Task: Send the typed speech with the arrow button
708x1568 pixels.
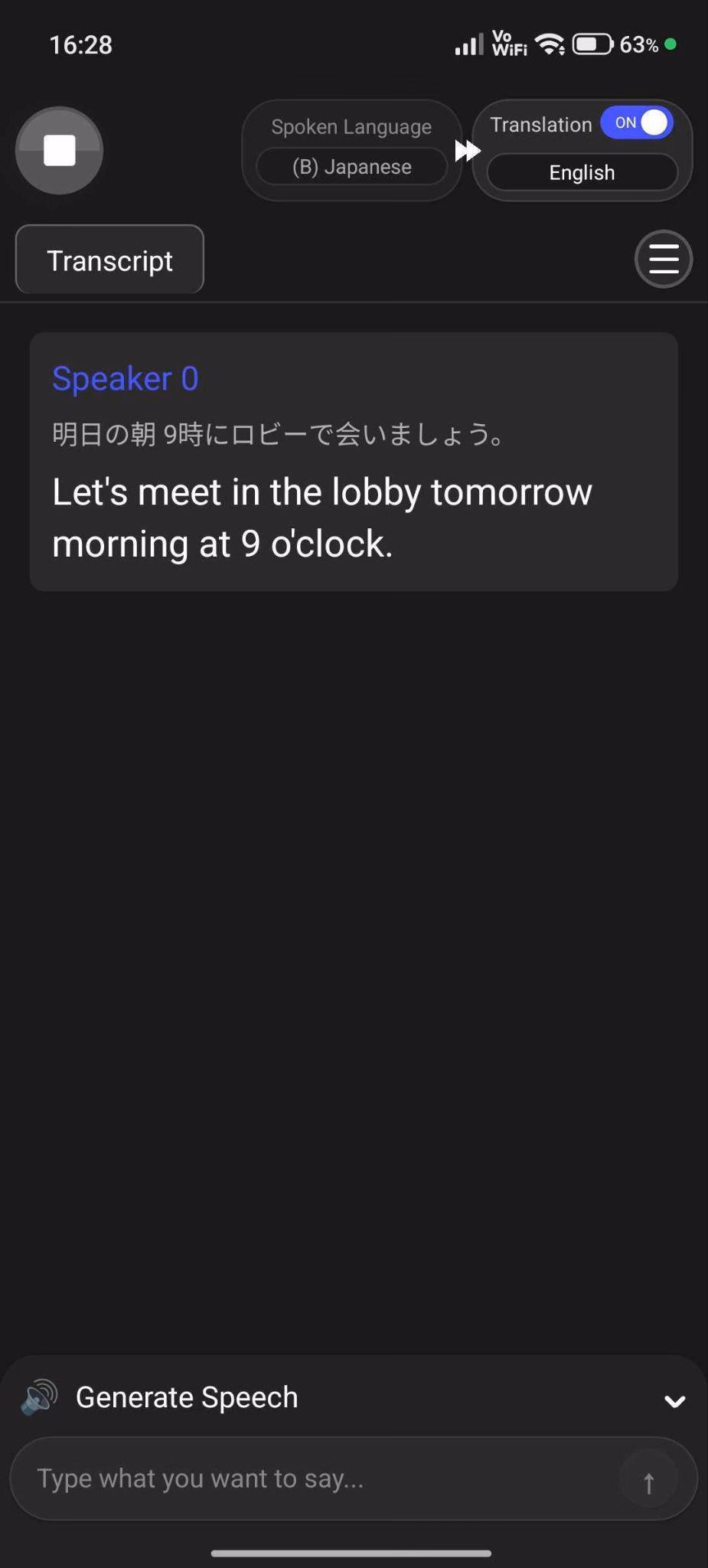Action: click(648, 1481)
